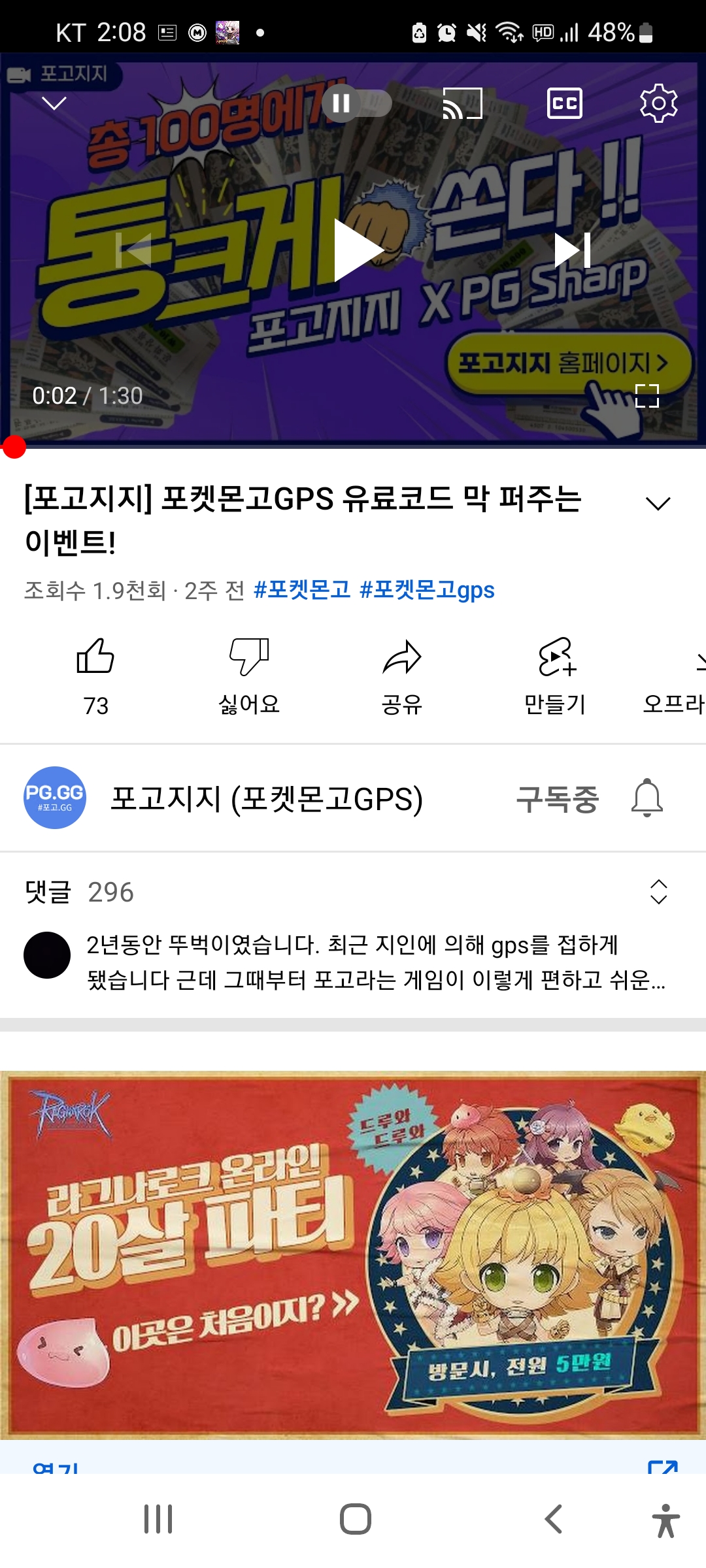Open the #포켓몬고 hashtag
The width and height of the screenshot is (706, 1568).
pyautogui.click(x=302, y=590)
